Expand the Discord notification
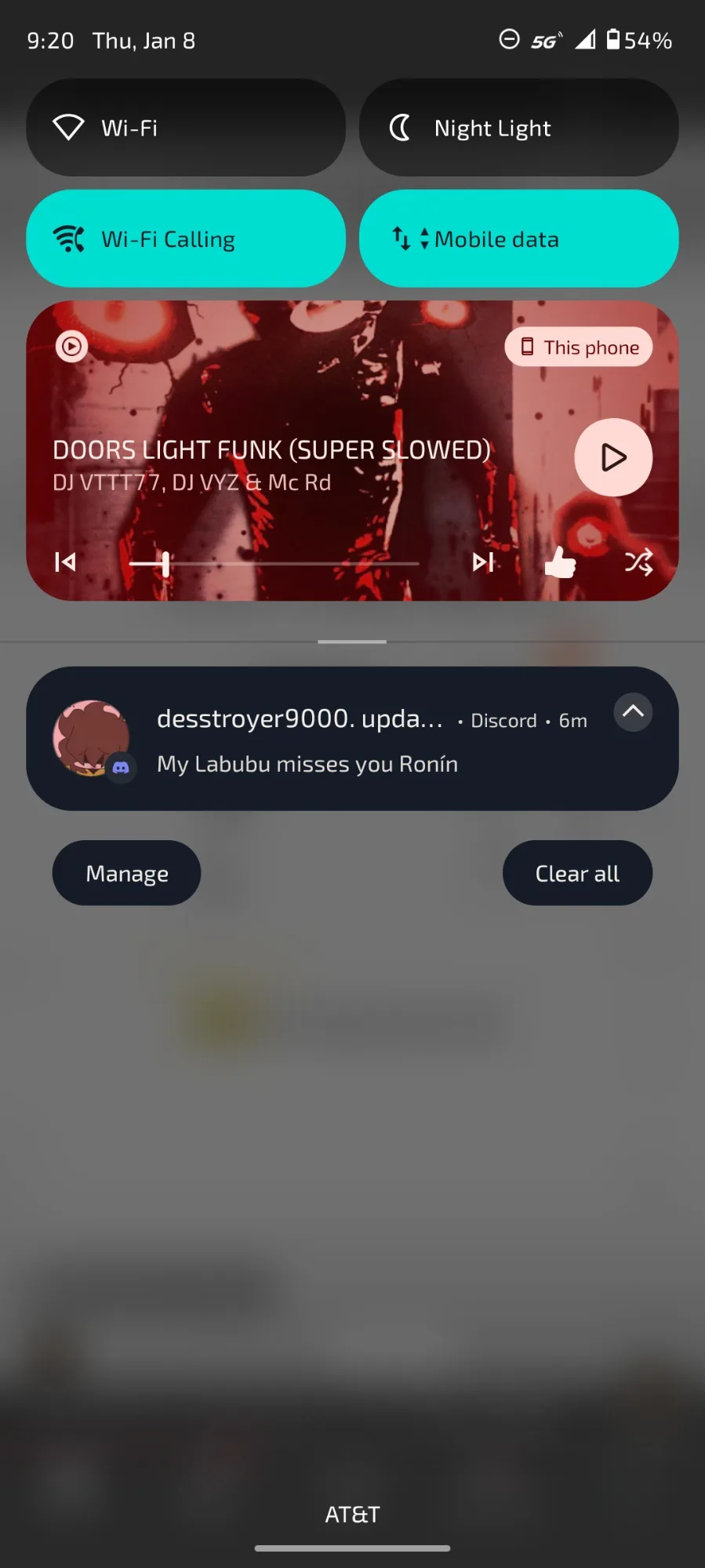Viewport: 705px width, 1568px height. pos(633,712)
